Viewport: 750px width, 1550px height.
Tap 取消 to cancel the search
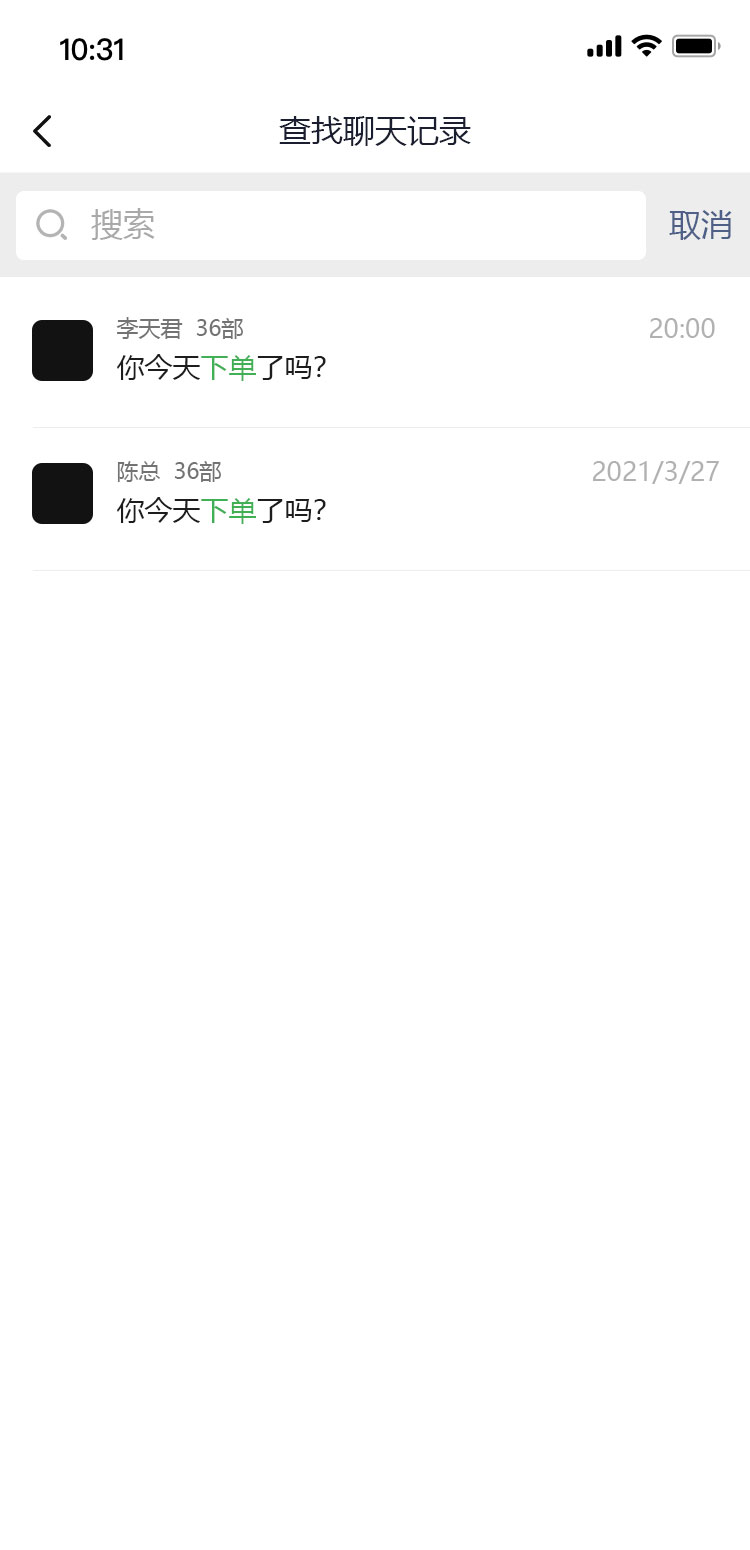click(x=700, y=225)
